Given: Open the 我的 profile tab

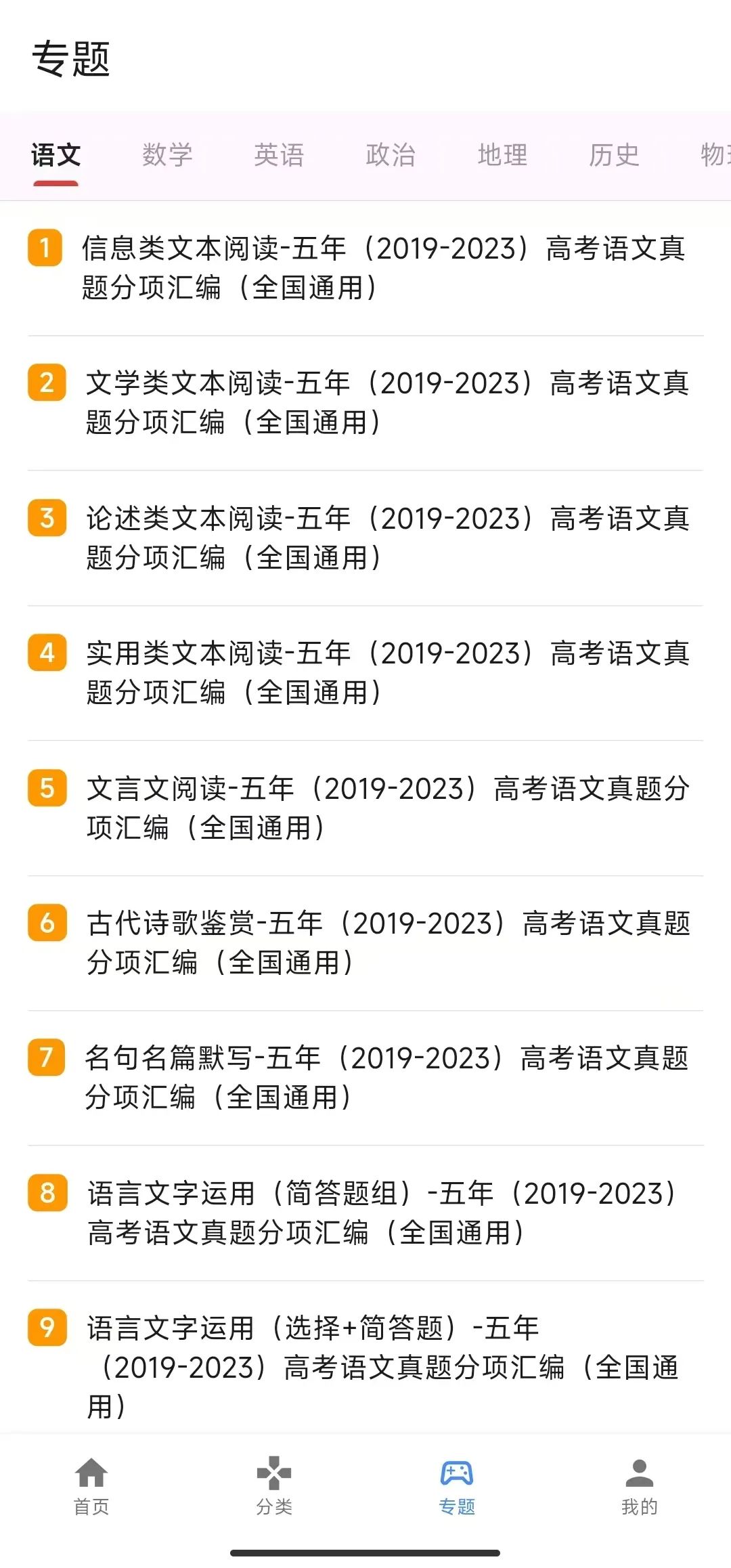Looking at the screenshot, I should point(640,1486).
